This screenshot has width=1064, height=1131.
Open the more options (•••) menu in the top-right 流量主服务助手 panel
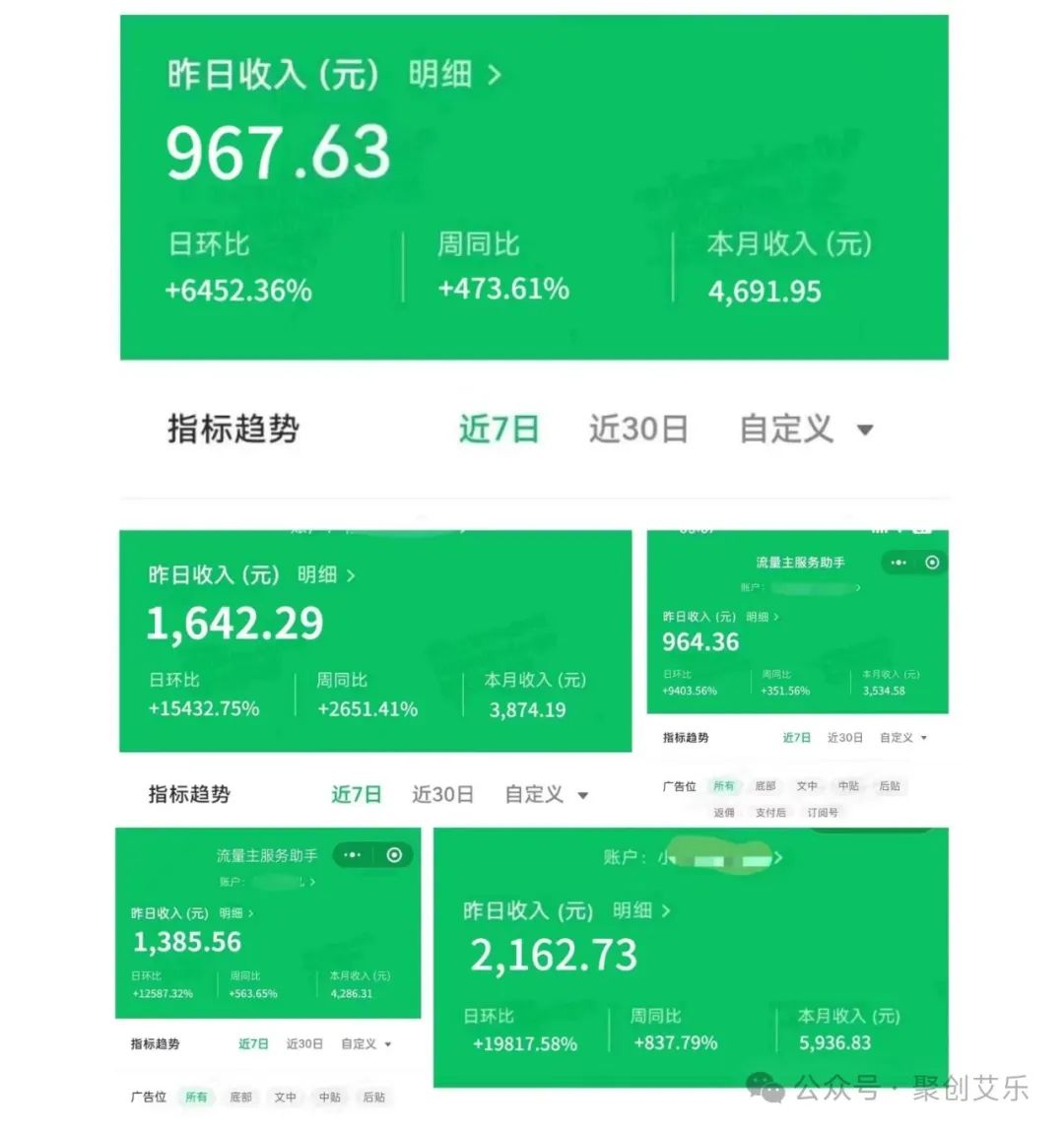tap(898, 563)
